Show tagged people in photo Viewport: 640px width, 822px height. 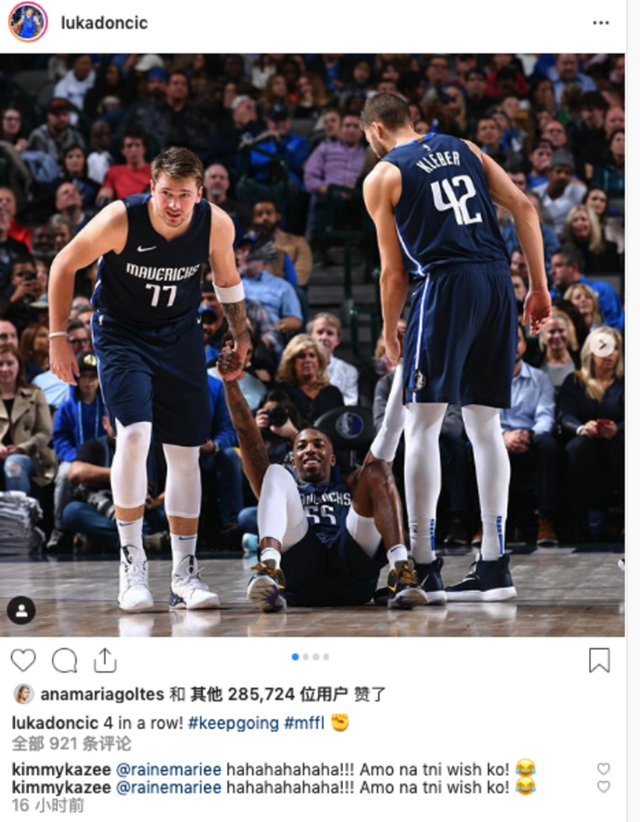pyautogui.click(x=21, y=610)
